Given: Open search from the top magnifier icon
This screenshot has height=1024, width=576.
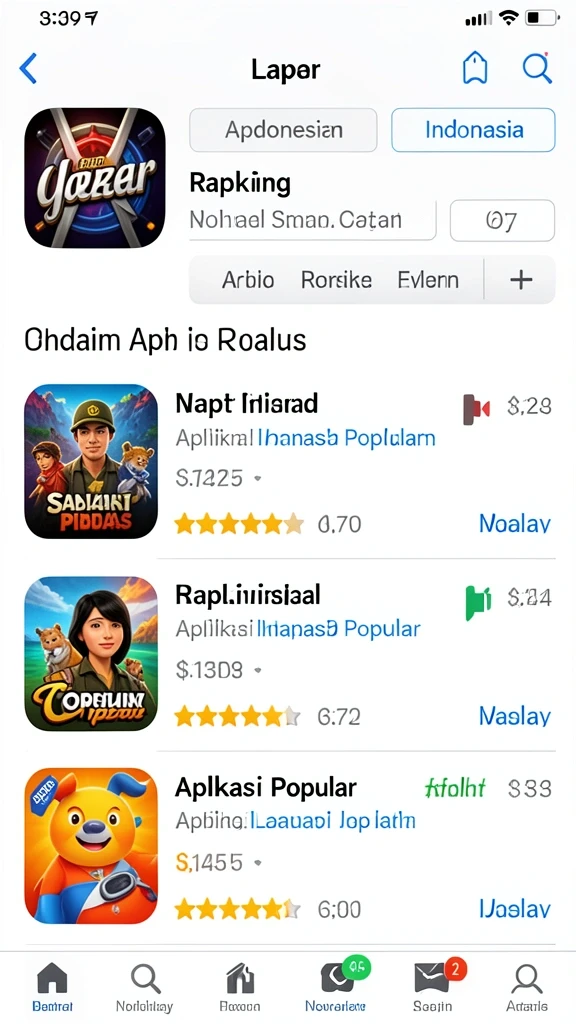Looking at the screenshot, I should [537, 68].
